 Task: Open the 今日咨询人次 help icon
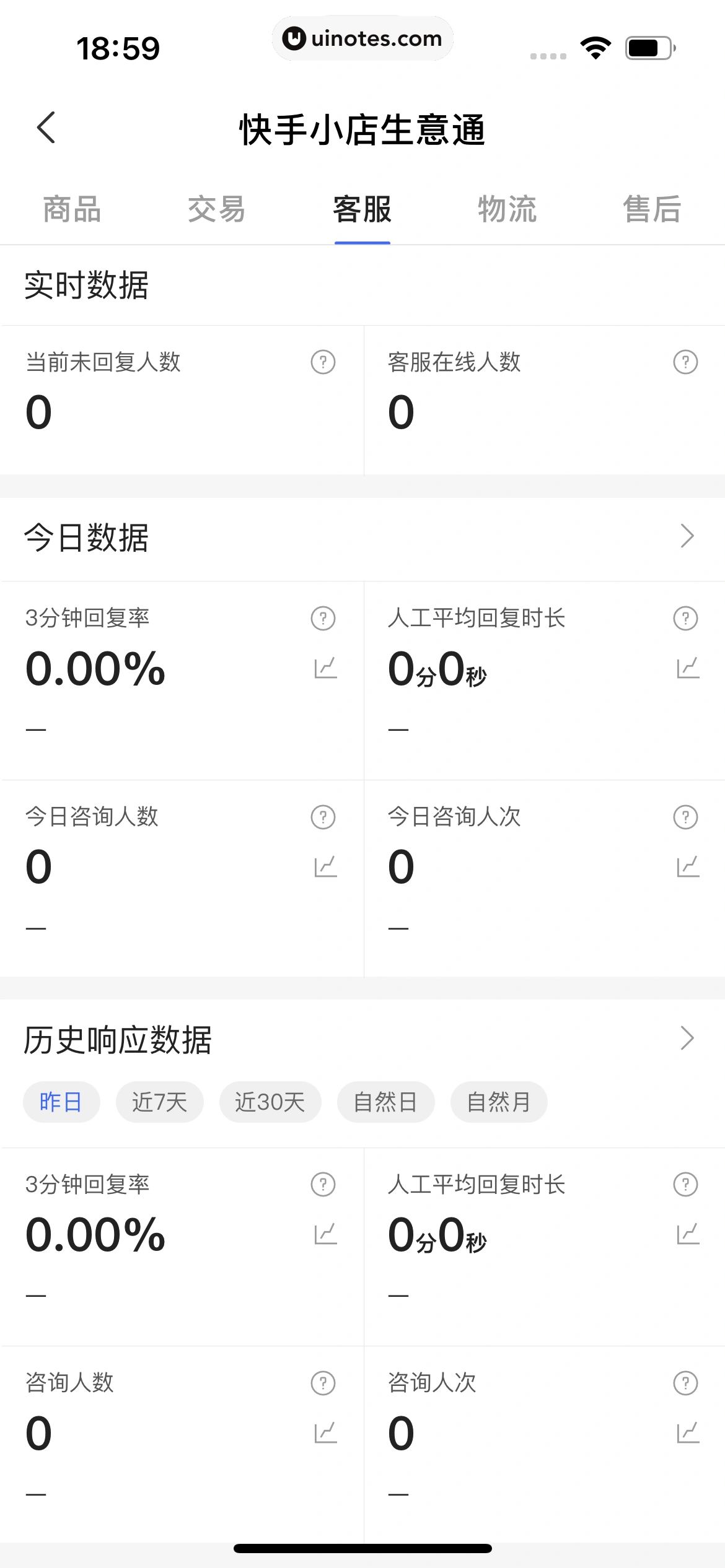tap(685, 817)
